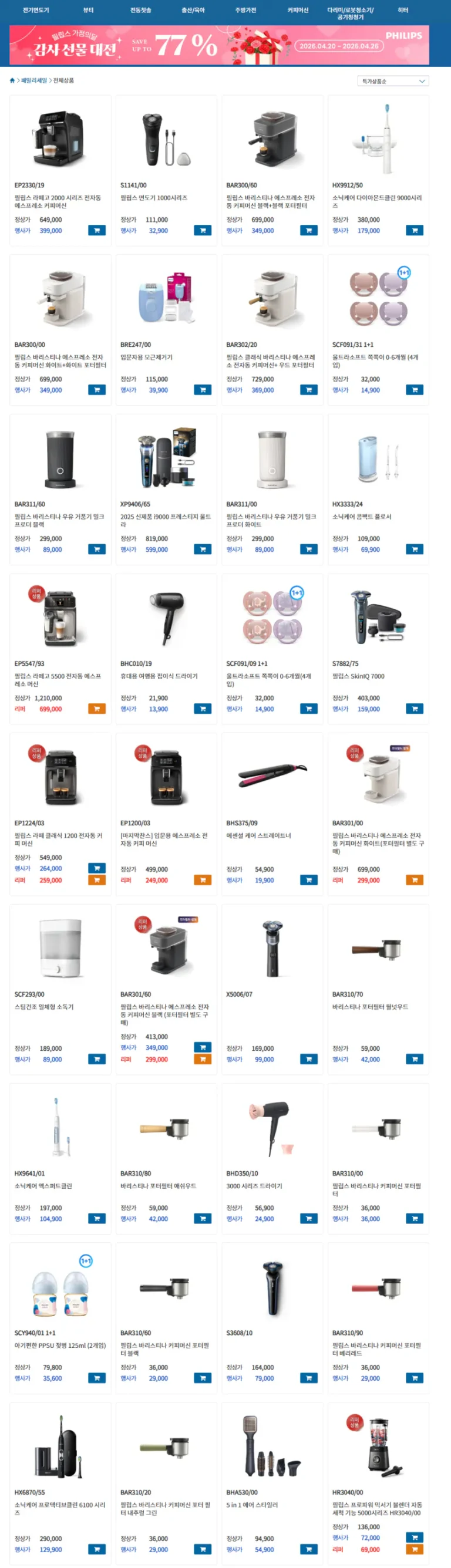Add refurbished EP5547/93 to cart
The height and width of the screenshot is (1568, 451).
97,709
